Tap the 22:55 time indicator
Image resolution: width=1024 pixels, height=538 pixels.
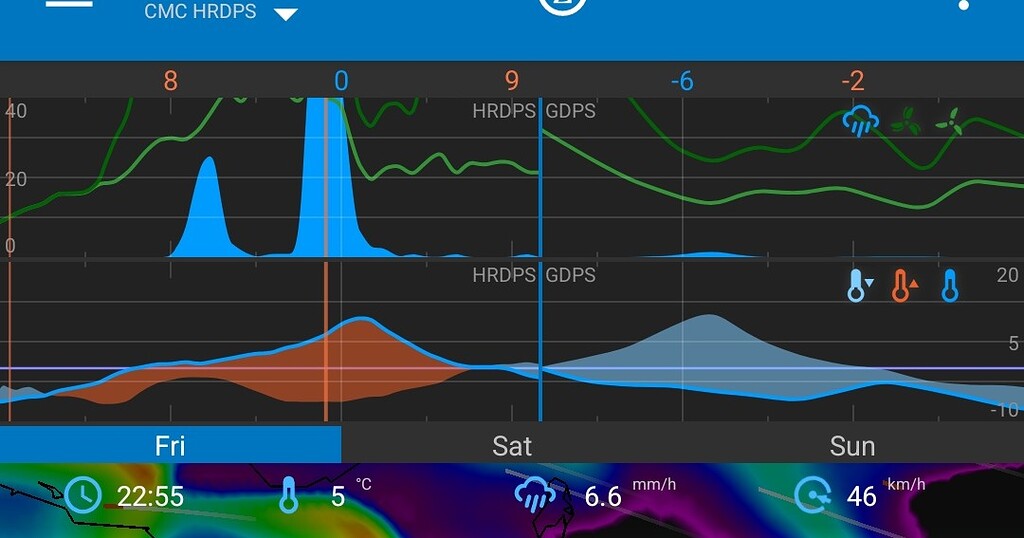click(125, 495)
